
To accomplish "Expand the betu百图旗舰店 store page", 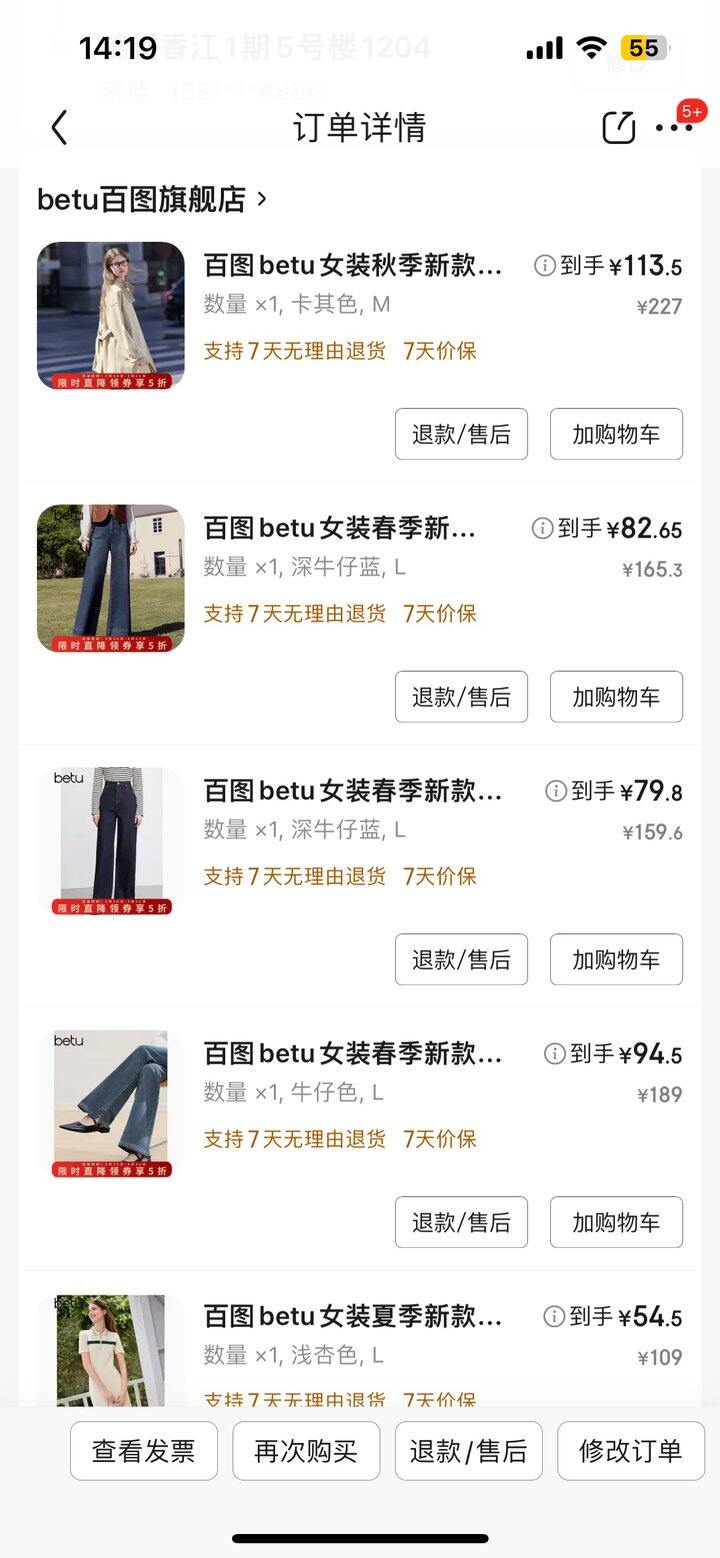I will pyautogui.click(x=148, y=199).
